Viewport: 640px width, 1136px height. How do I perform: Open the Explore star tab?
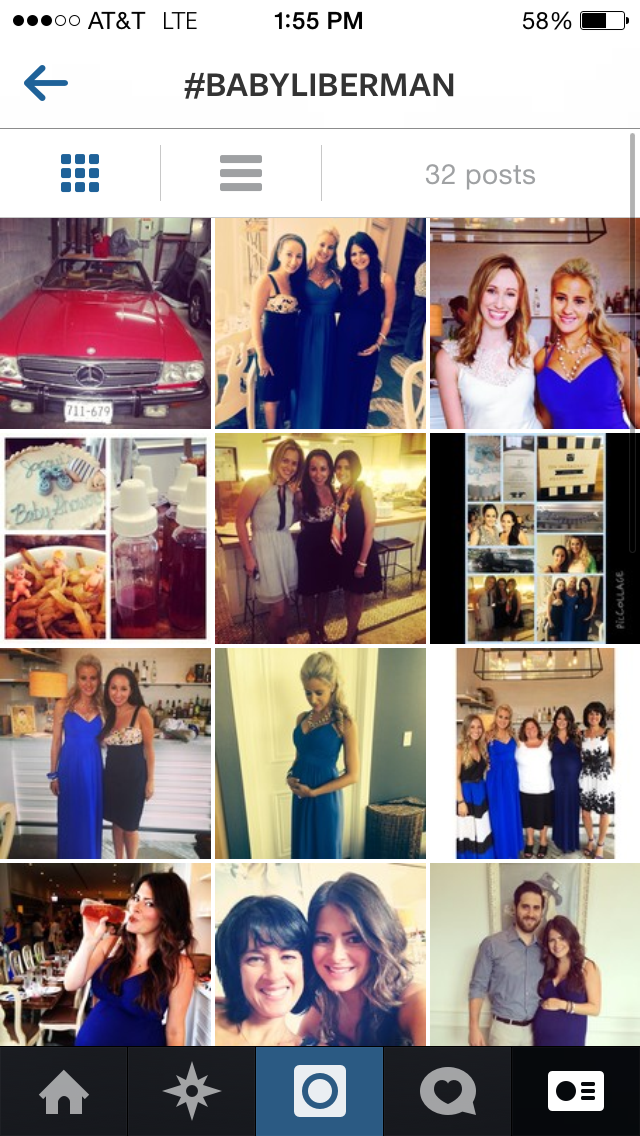point(191,1091)
